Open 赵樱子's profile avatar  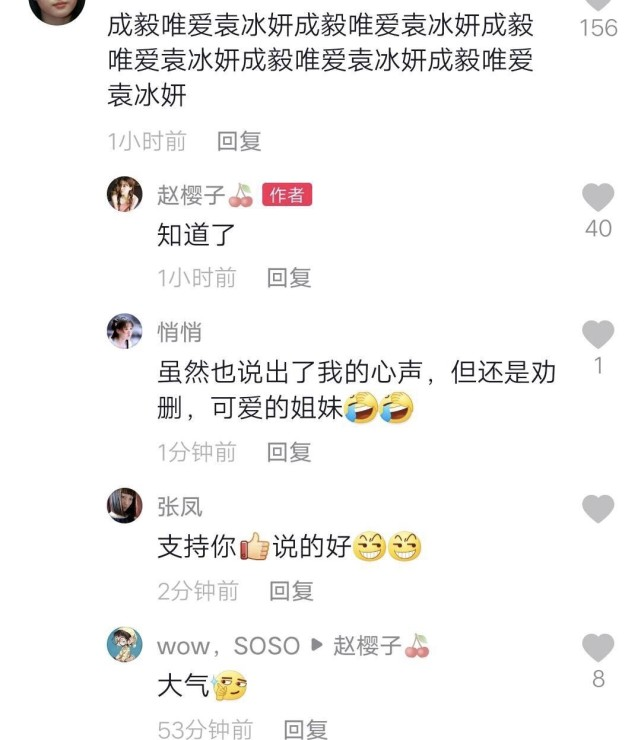coord(125,194)
